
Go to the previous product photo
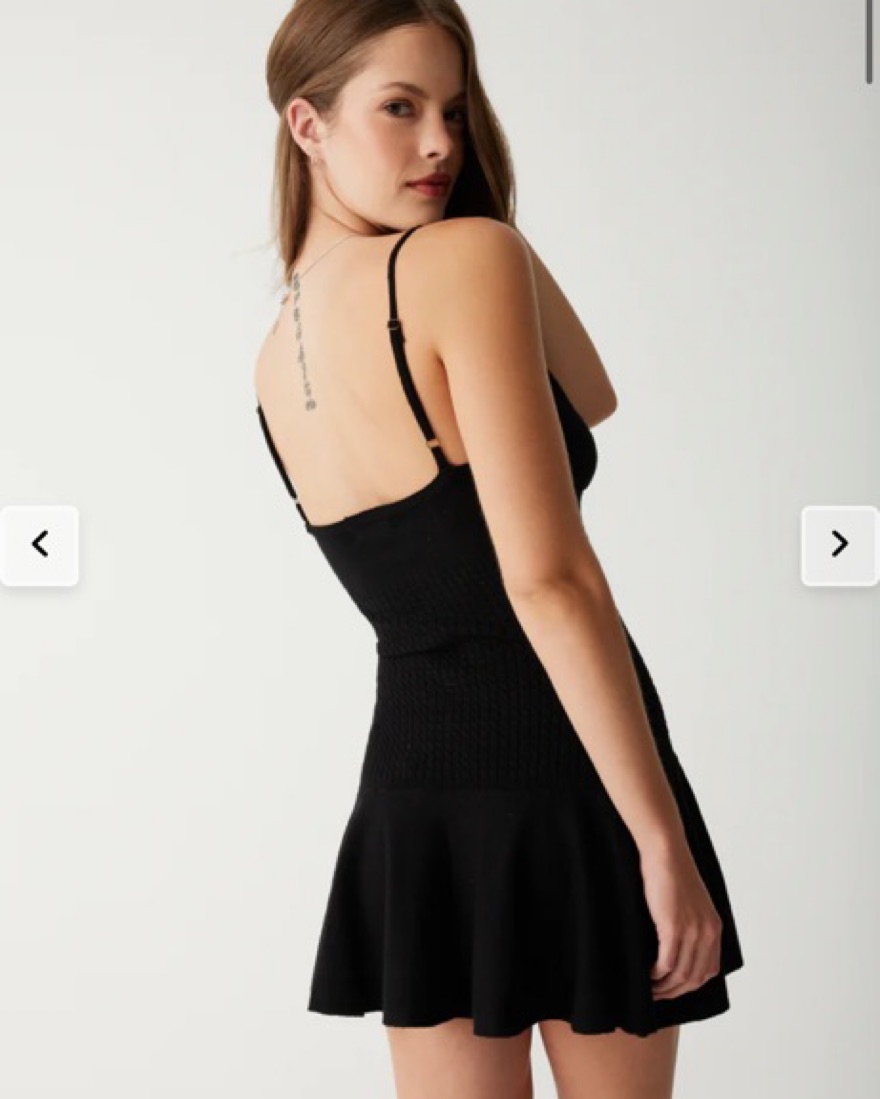40,545
